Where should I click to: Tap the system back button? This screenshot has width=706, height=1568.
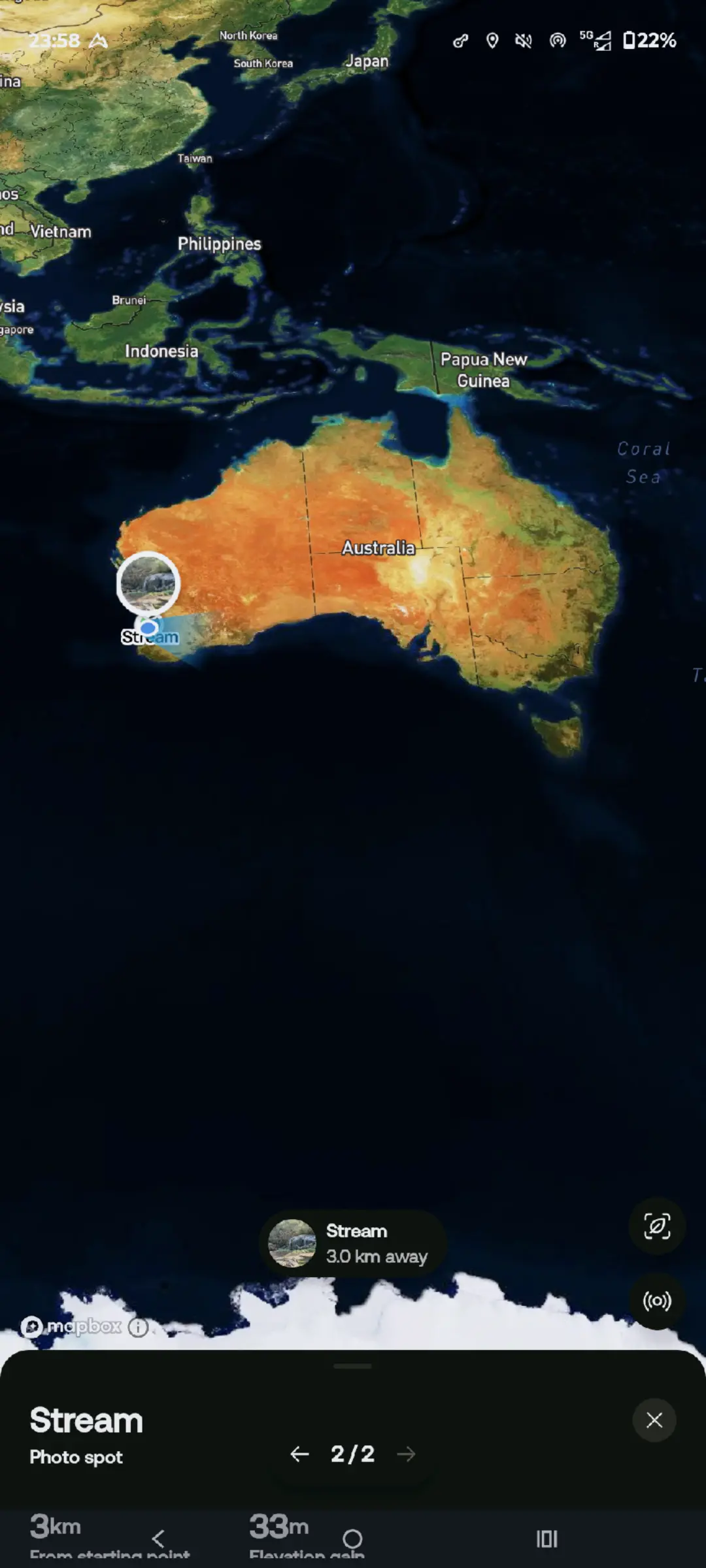[158, 1539]
